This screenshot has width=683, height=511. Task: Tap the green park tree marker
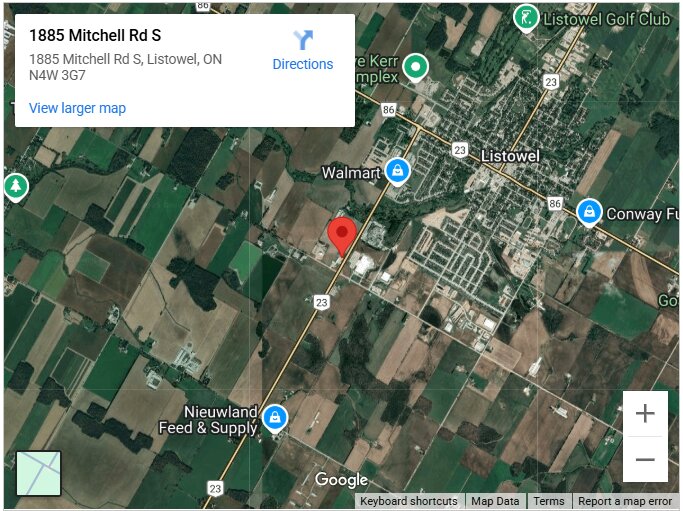pyautogui.click(x=15, y=186)
